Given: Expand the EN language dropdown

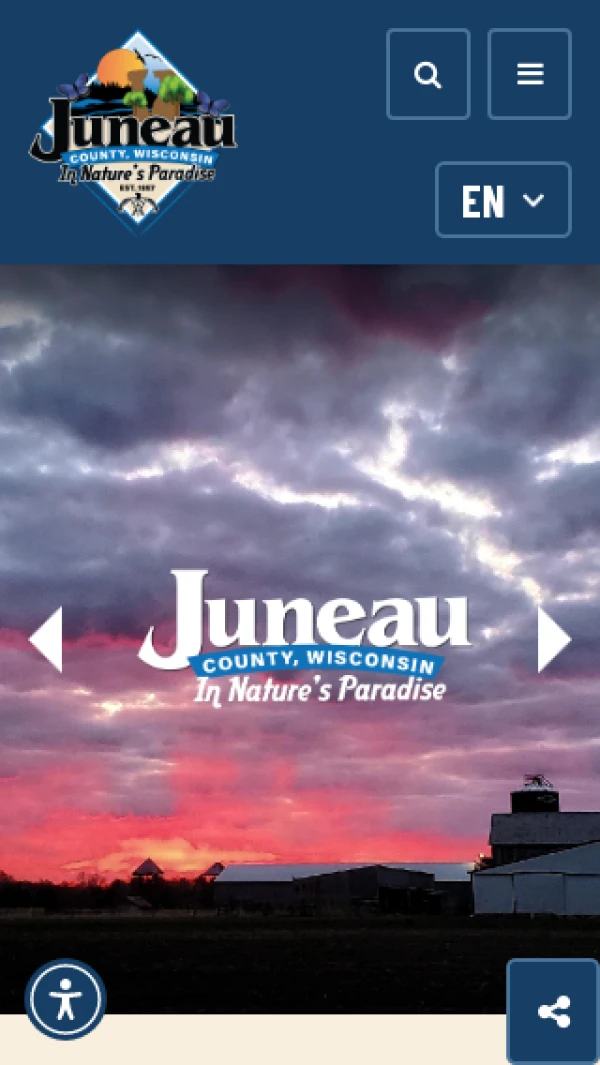Looking at the screenshot, I should 503,200.
